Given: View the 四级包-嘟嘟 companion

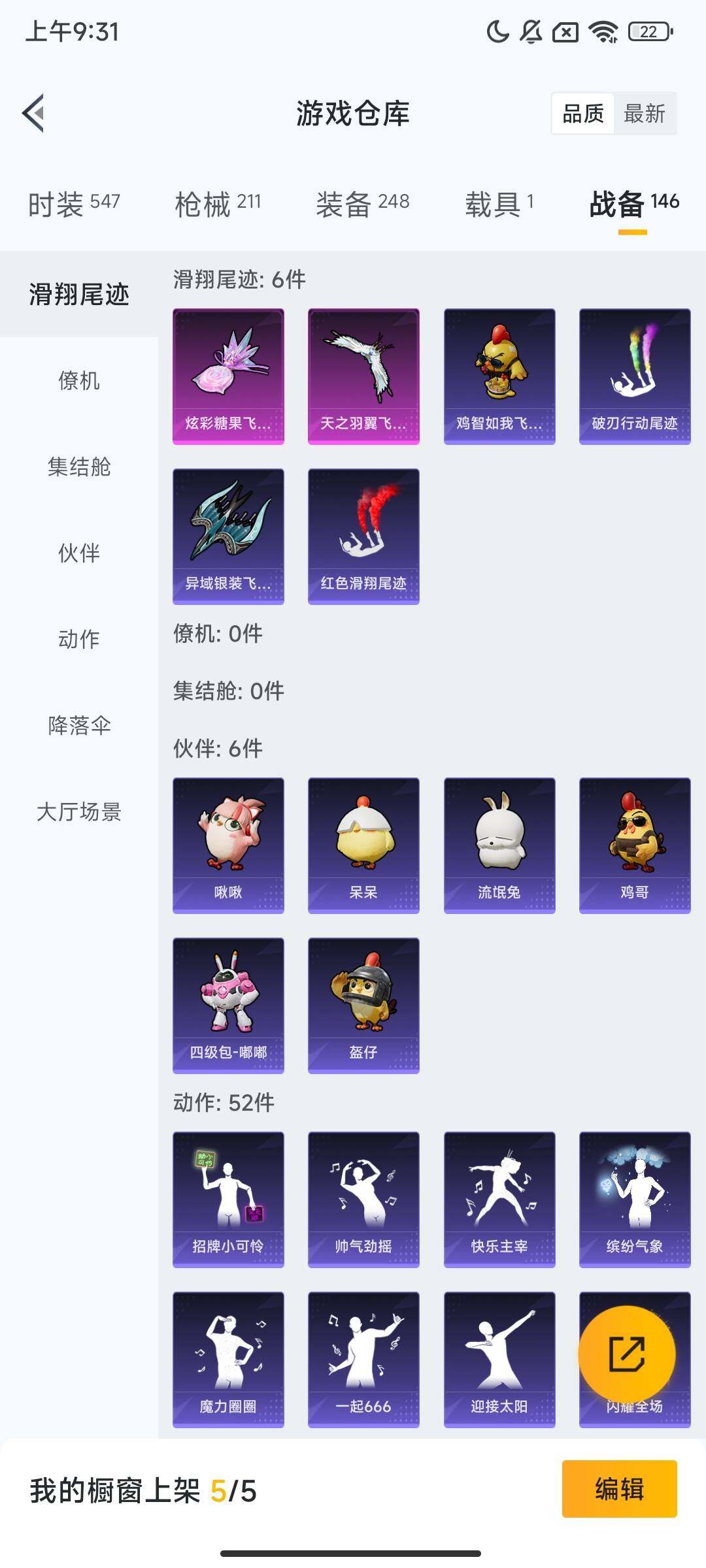Looking at the screenshot, I should (228, 1005).
